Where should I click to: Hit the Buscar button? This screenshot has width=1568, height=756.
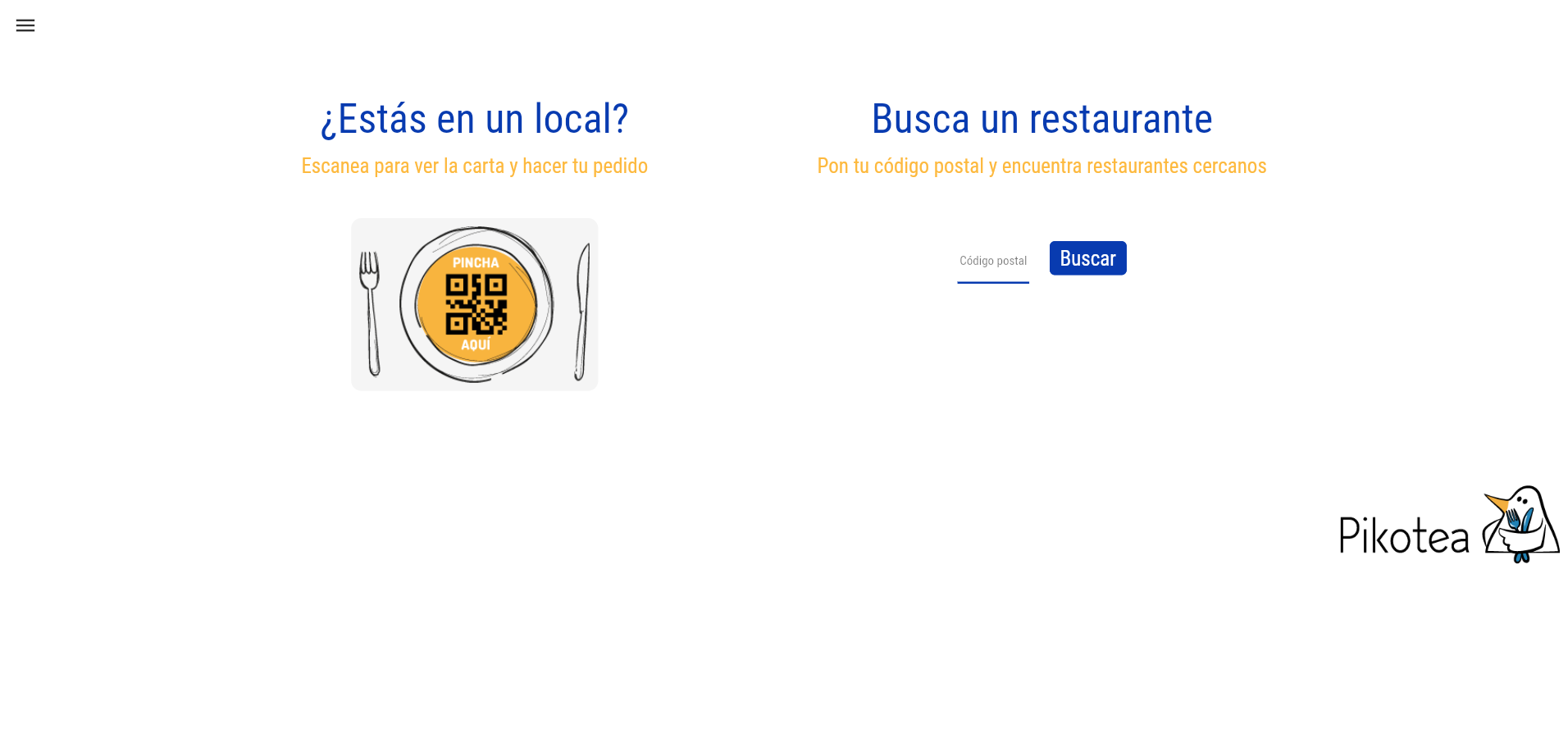[x=1087, y=258]
